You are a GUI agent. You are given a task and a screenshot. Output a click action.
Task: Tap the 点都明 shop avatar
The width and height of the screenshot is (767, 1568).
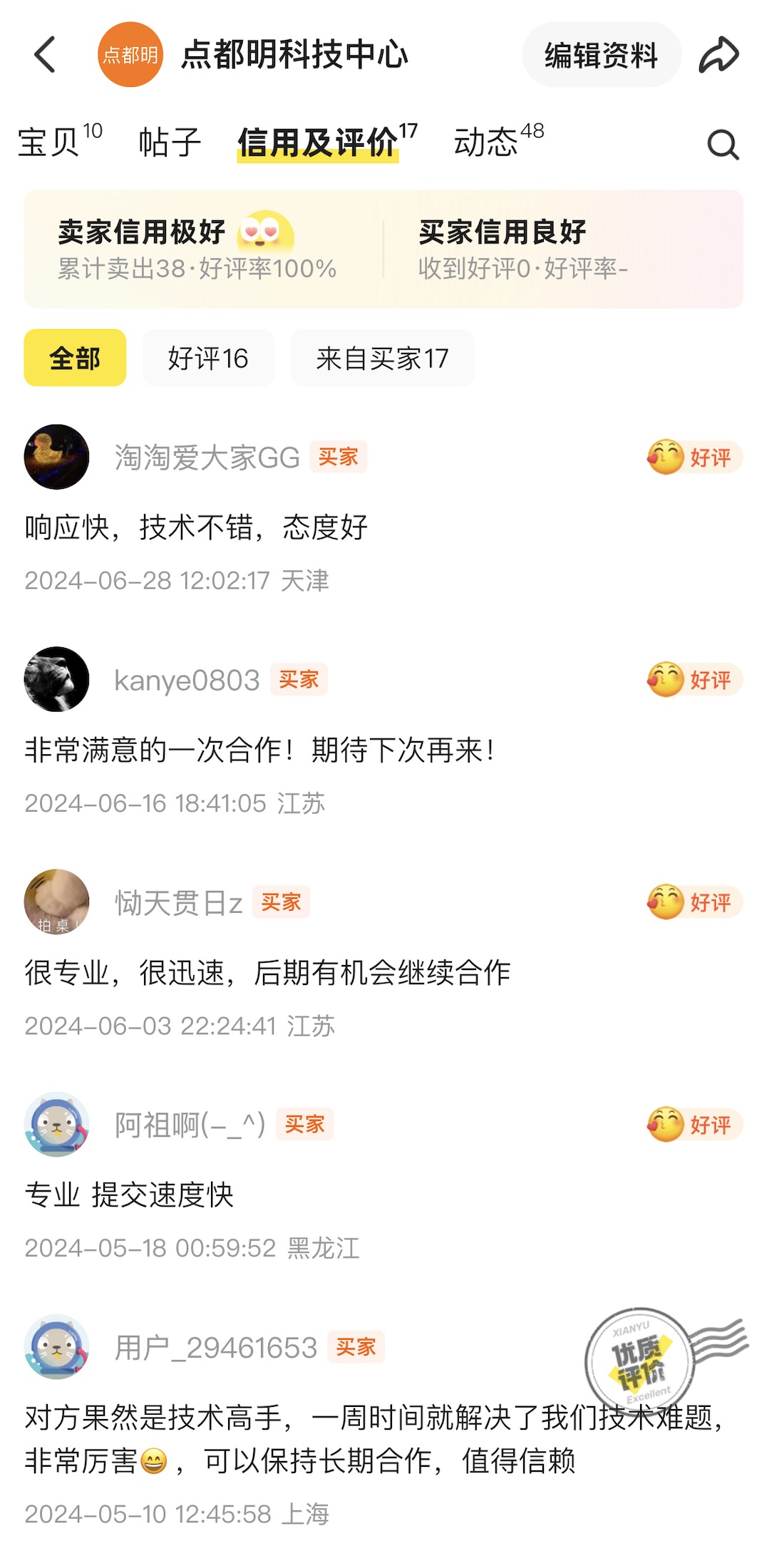(130, 55)
